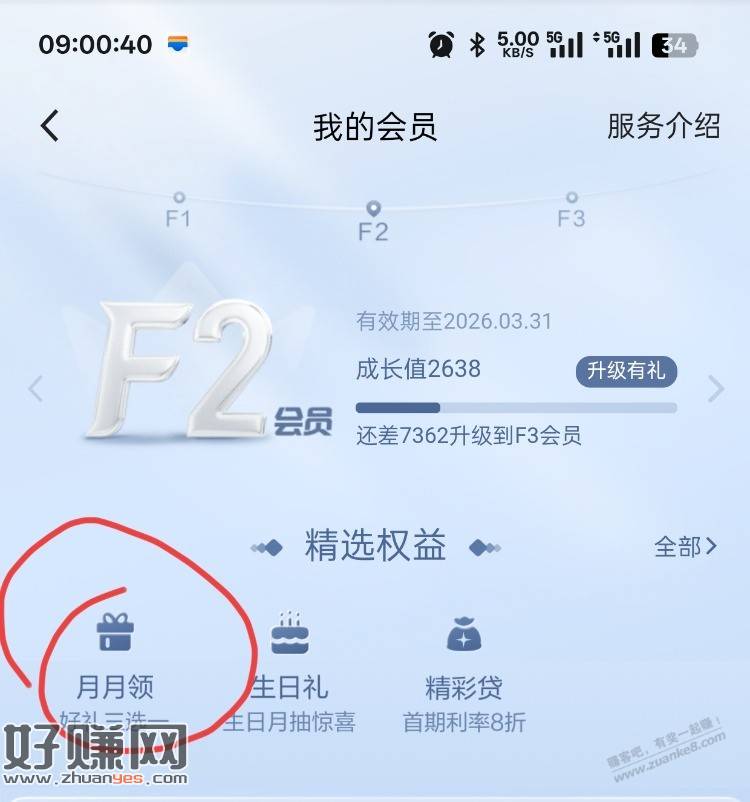Tap the 升级有礼 badge

click(626, 371)
